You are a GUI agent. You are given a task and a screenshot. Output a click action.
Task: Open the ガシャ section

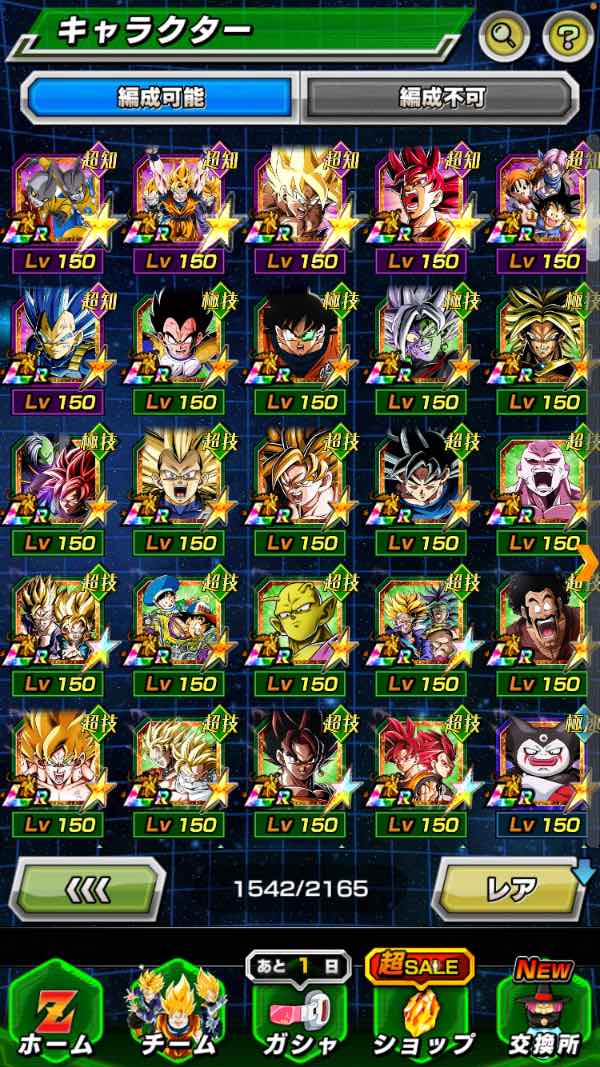point(300,1010)
